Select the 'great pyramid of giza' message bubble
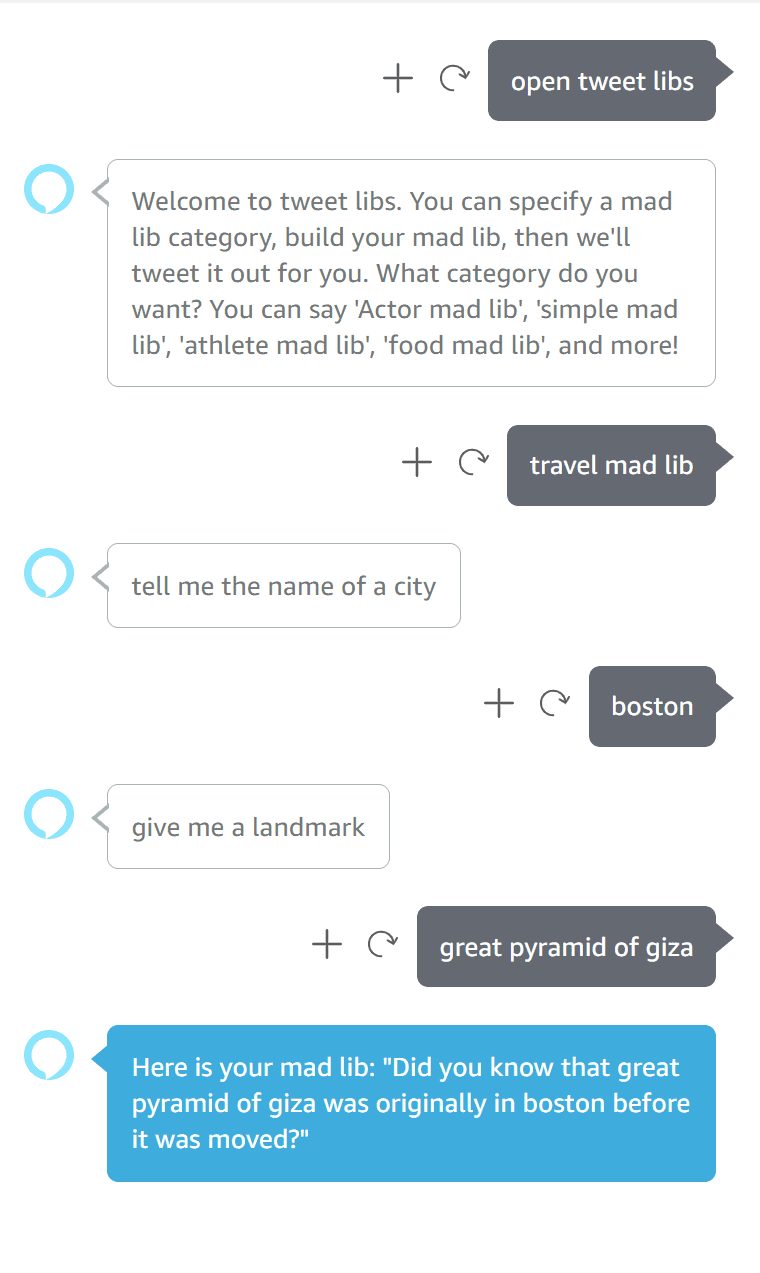760x1273 pixels. [x=566, y=947]
